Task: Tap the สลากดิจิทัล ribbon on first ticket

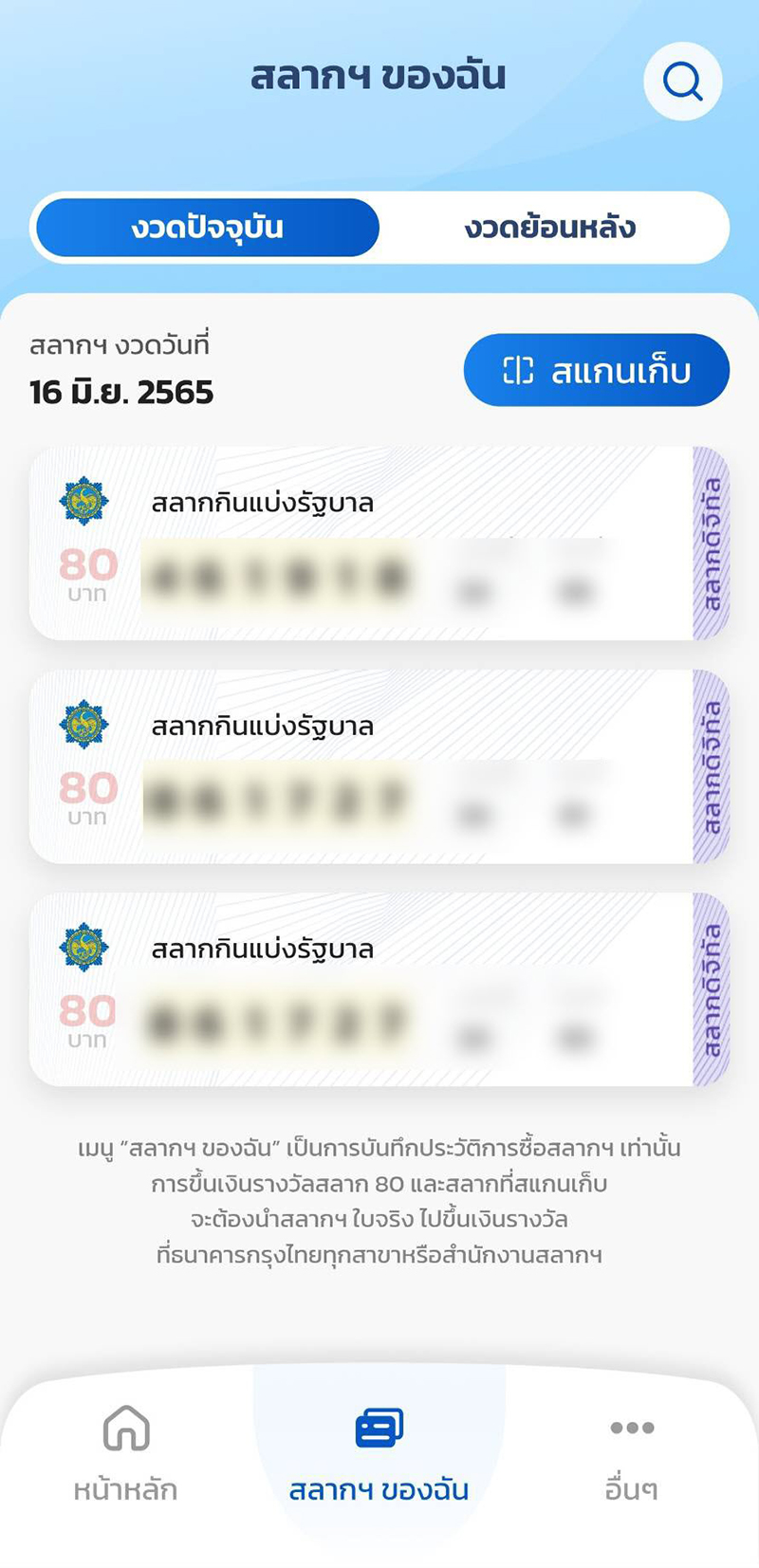Action: [713, 541]
